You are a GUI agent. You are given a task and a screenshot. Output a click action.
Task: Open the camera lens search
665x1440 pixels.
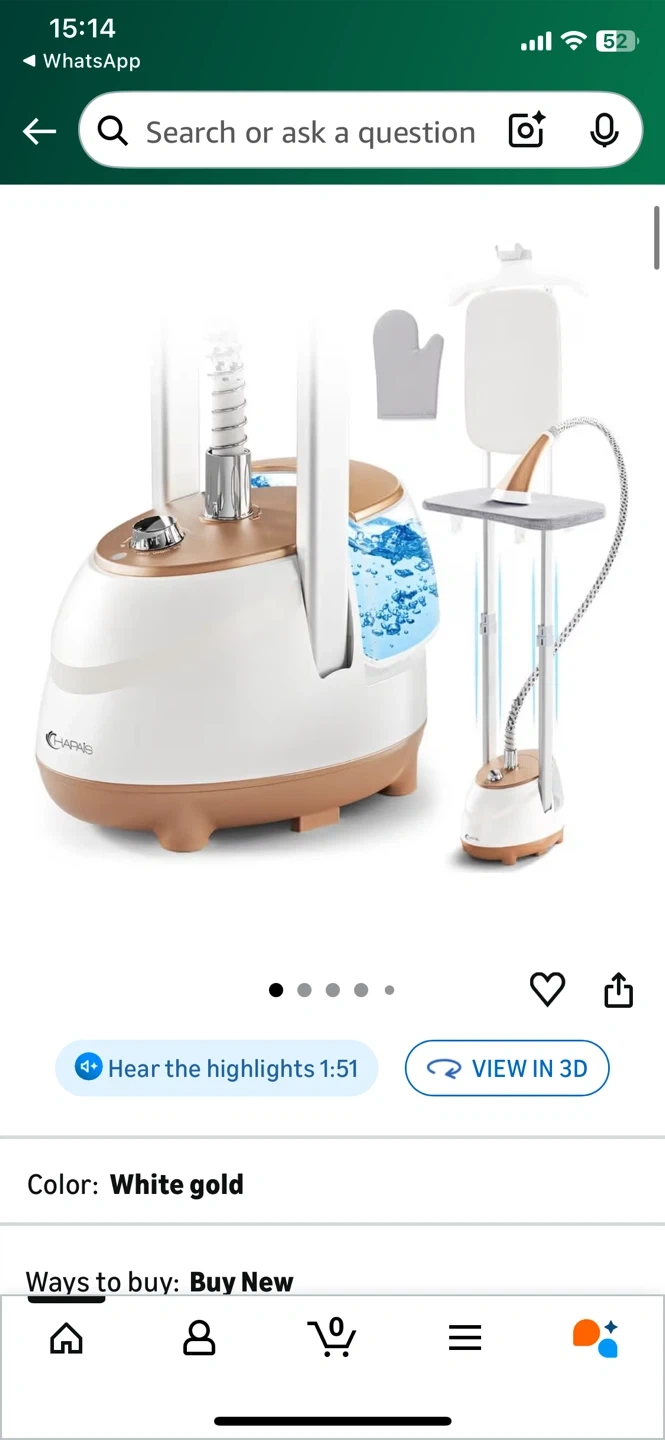click(x=527, y=131)
